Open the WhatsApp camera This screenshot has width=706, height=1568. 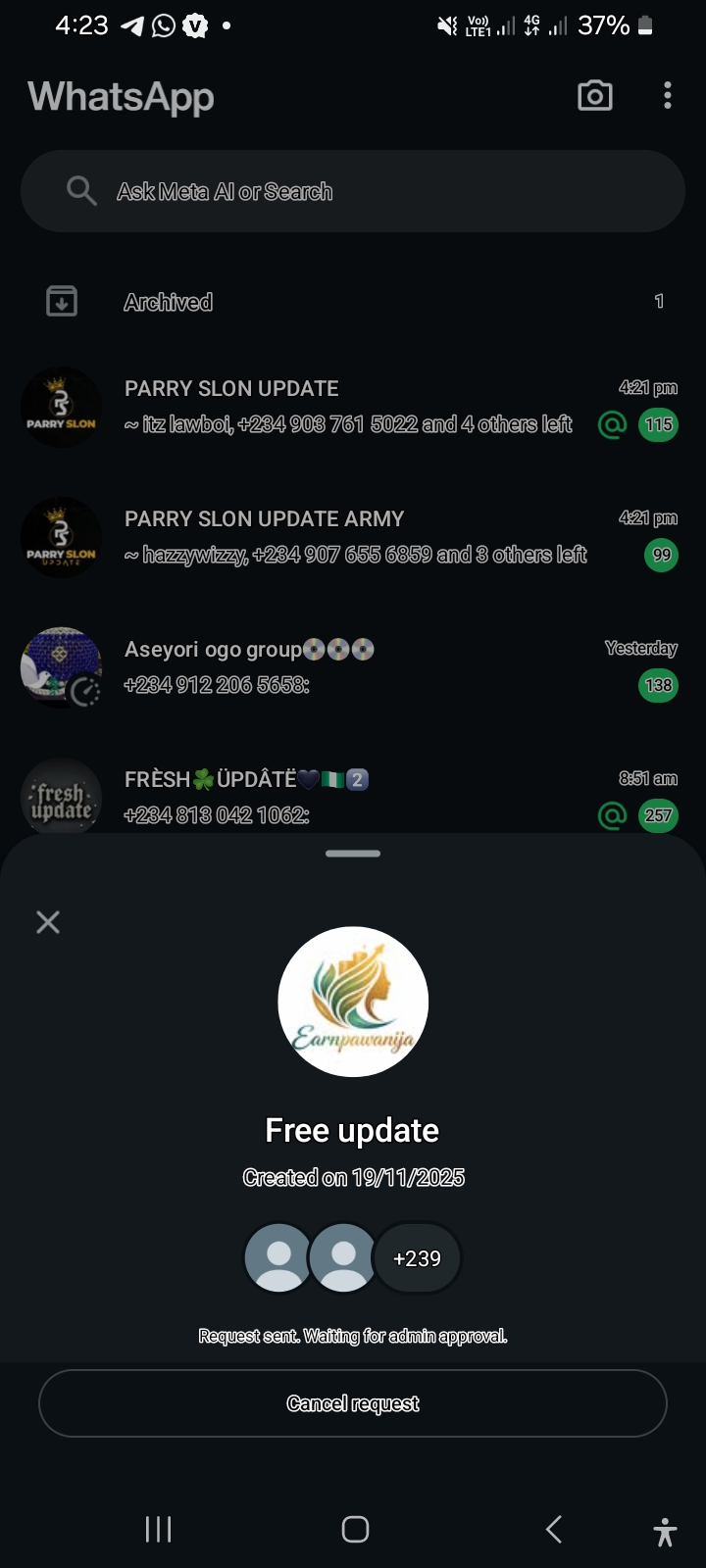pos(595,96)
